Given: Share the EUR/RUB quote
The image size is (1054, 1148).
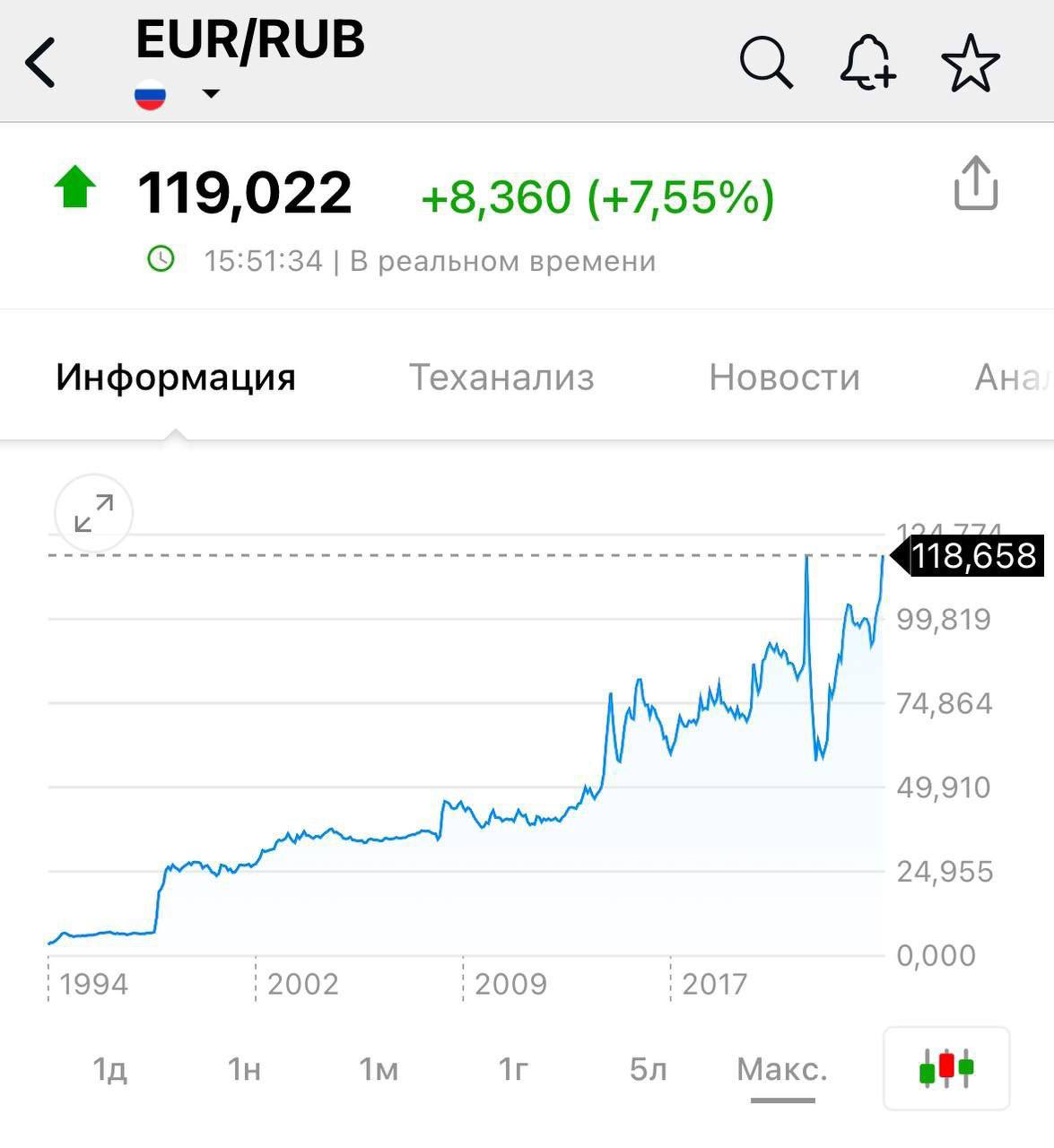Looking at the screenshot, I should [x=975, y=183].
